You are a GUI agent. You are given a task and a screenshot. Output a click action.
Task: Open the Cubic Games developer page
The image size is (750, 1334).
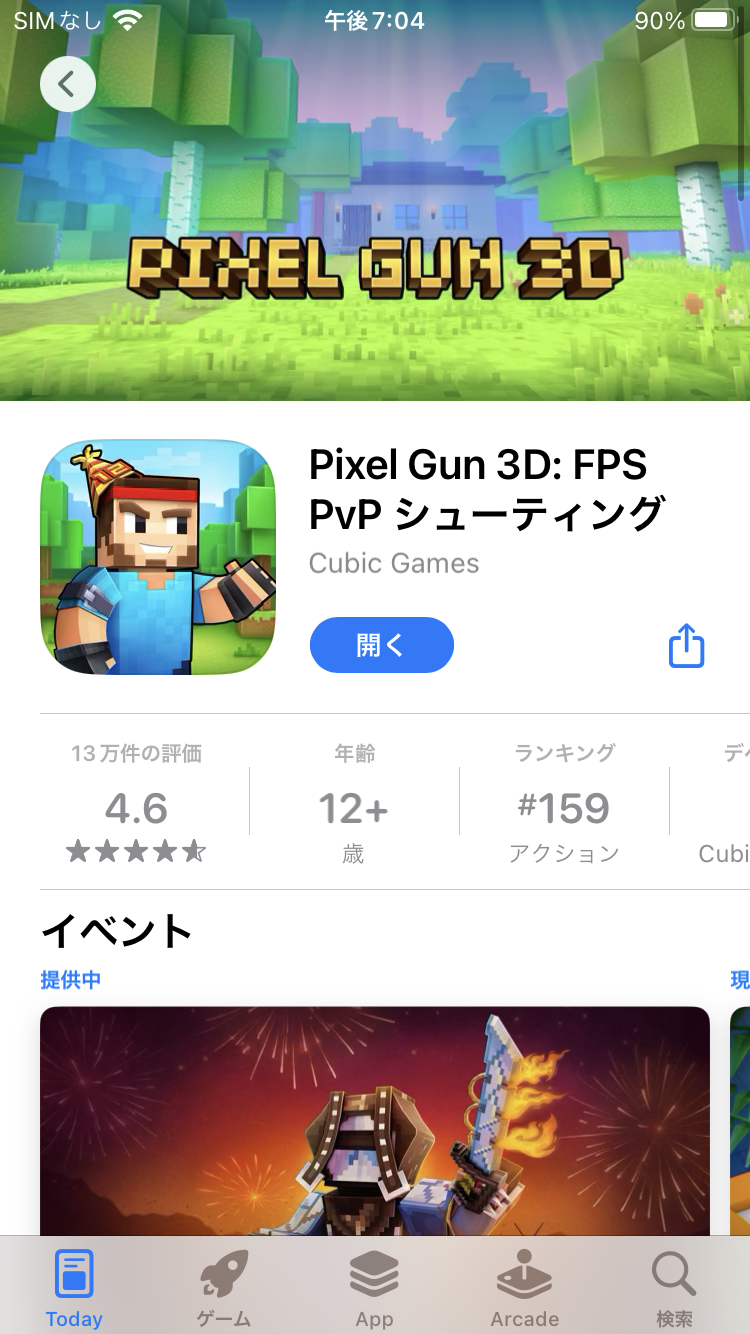[394, 563]
